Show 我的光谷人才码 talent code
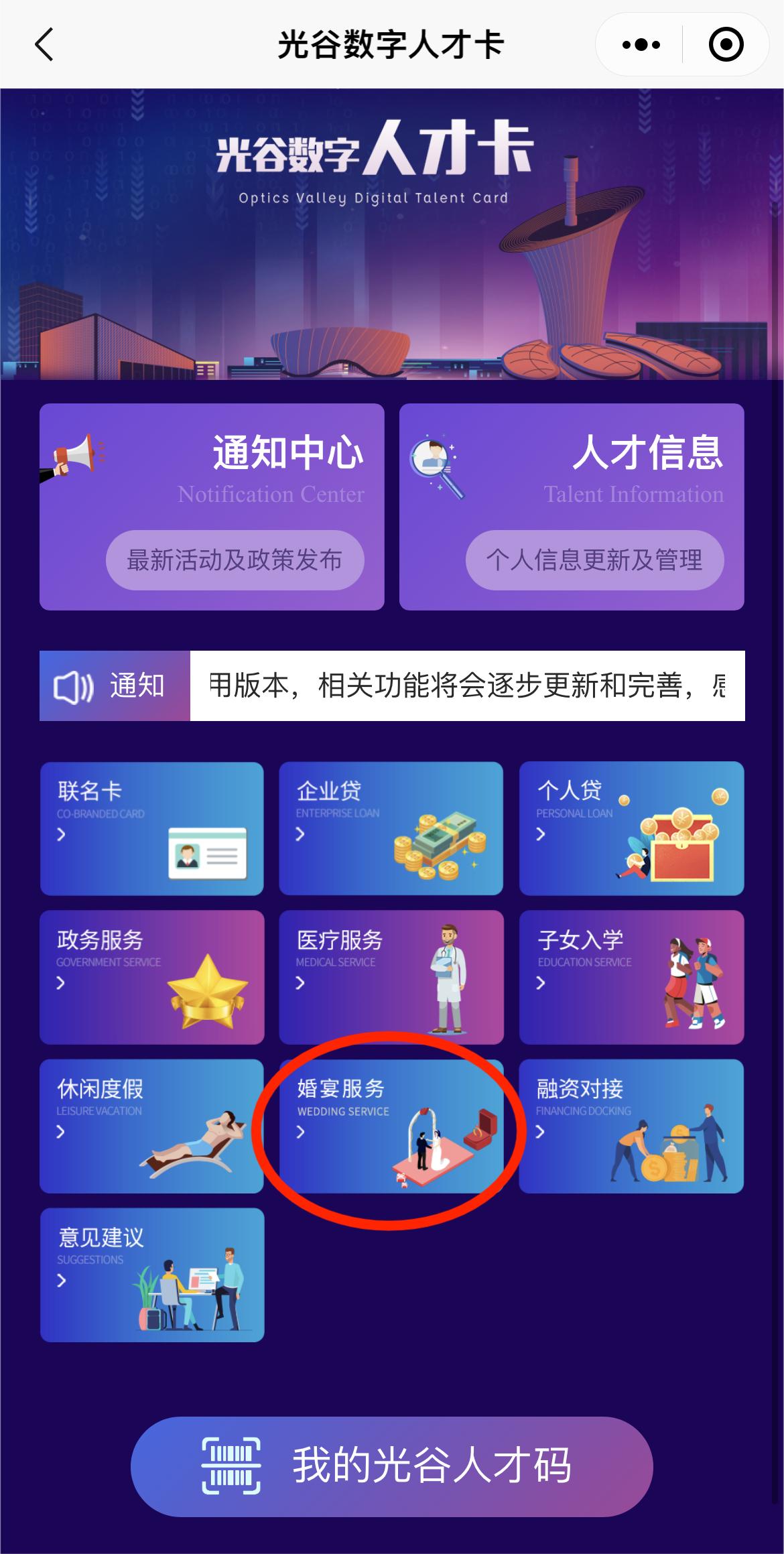 [391, 1466]
